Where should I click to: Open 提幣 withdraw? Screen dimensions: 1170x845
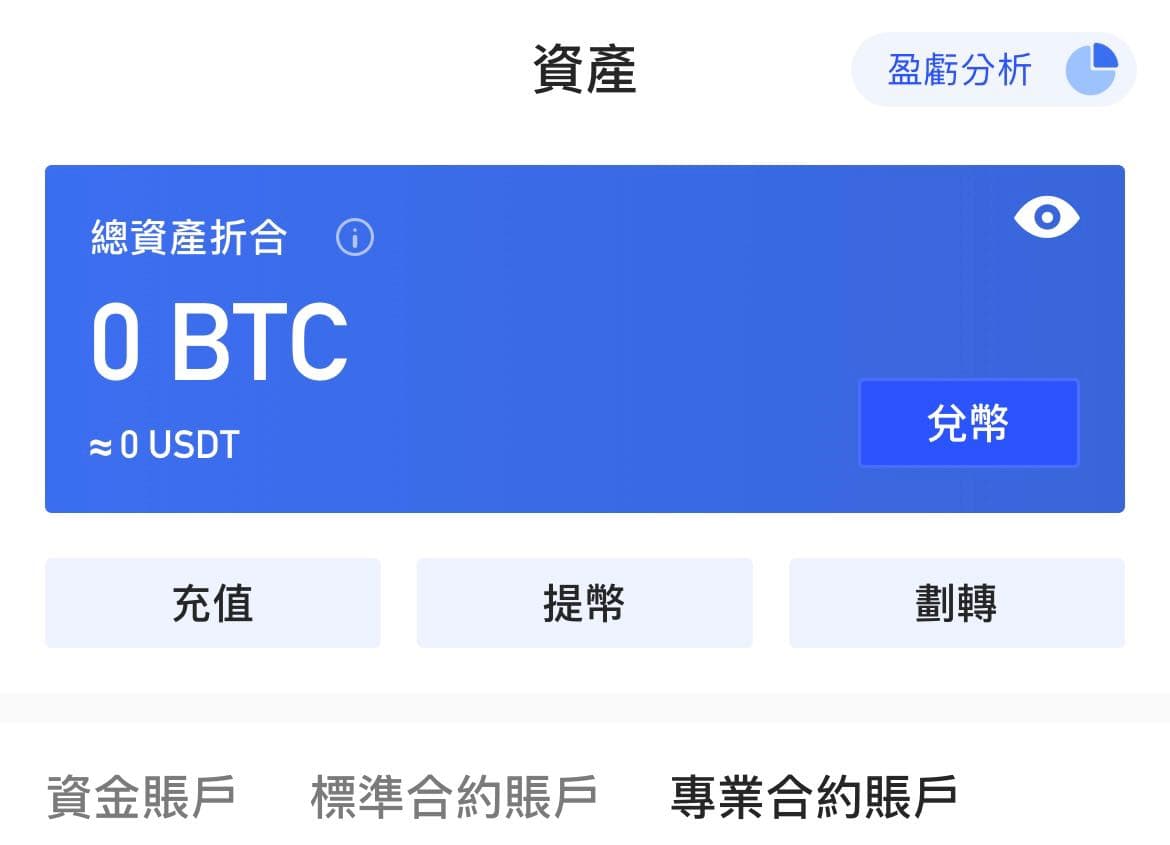[x=584, y=603]
